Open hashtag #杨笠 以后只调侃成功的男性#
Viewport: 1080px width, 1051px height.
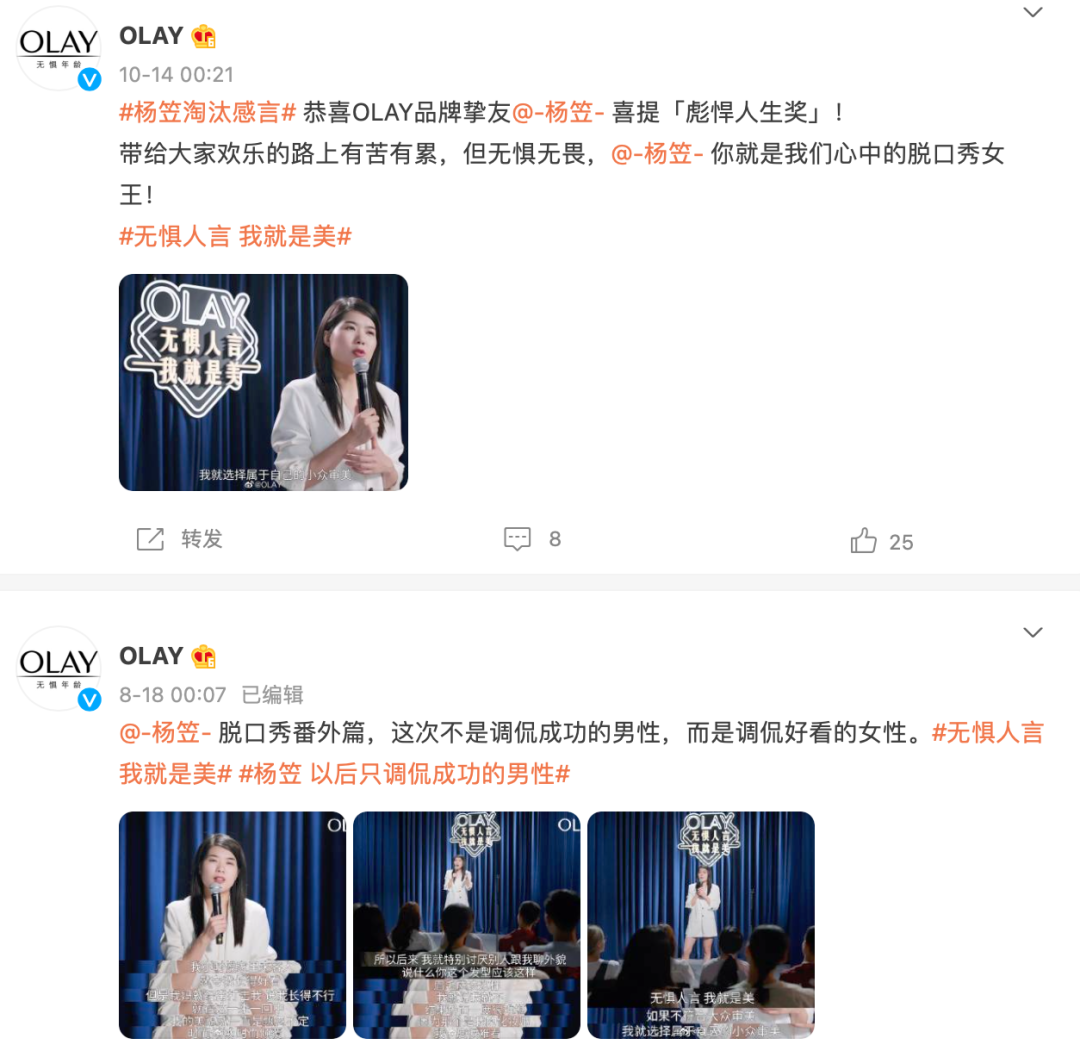pos(404,773)
